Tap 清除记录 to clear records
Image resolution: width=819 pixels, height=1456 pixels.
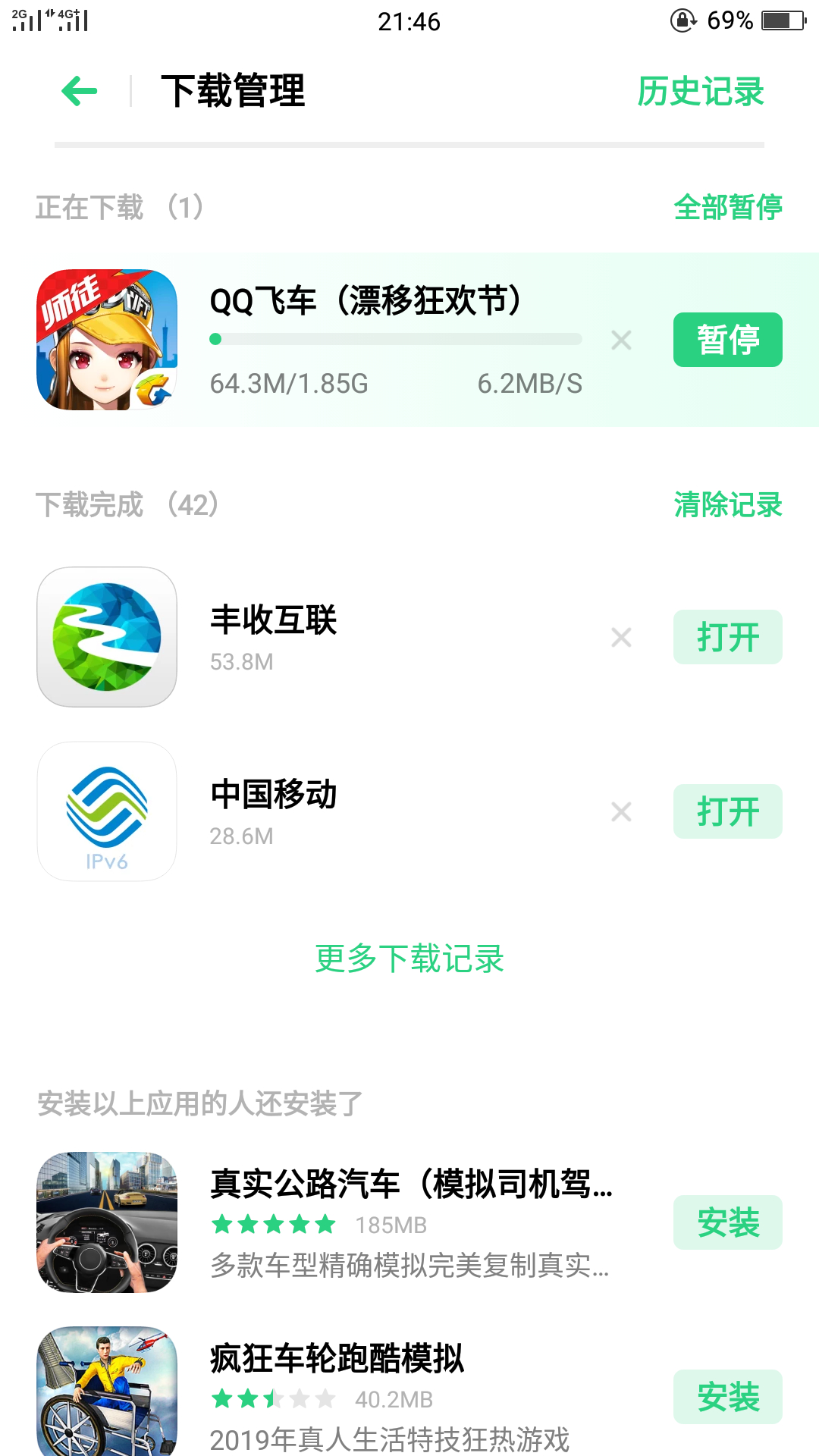point(727,504)
